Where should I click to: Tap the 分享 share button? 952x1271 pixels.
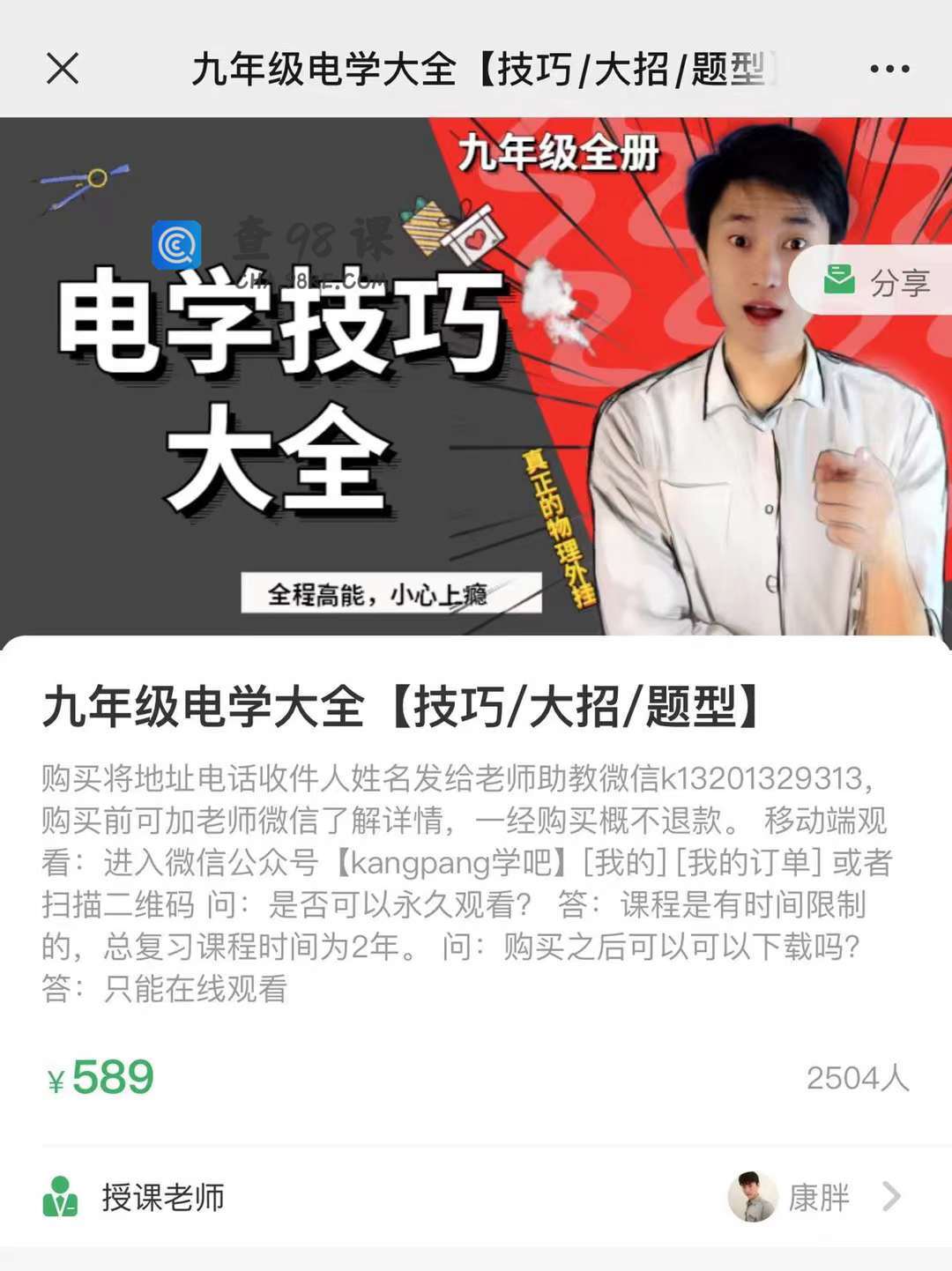(877, 282)
